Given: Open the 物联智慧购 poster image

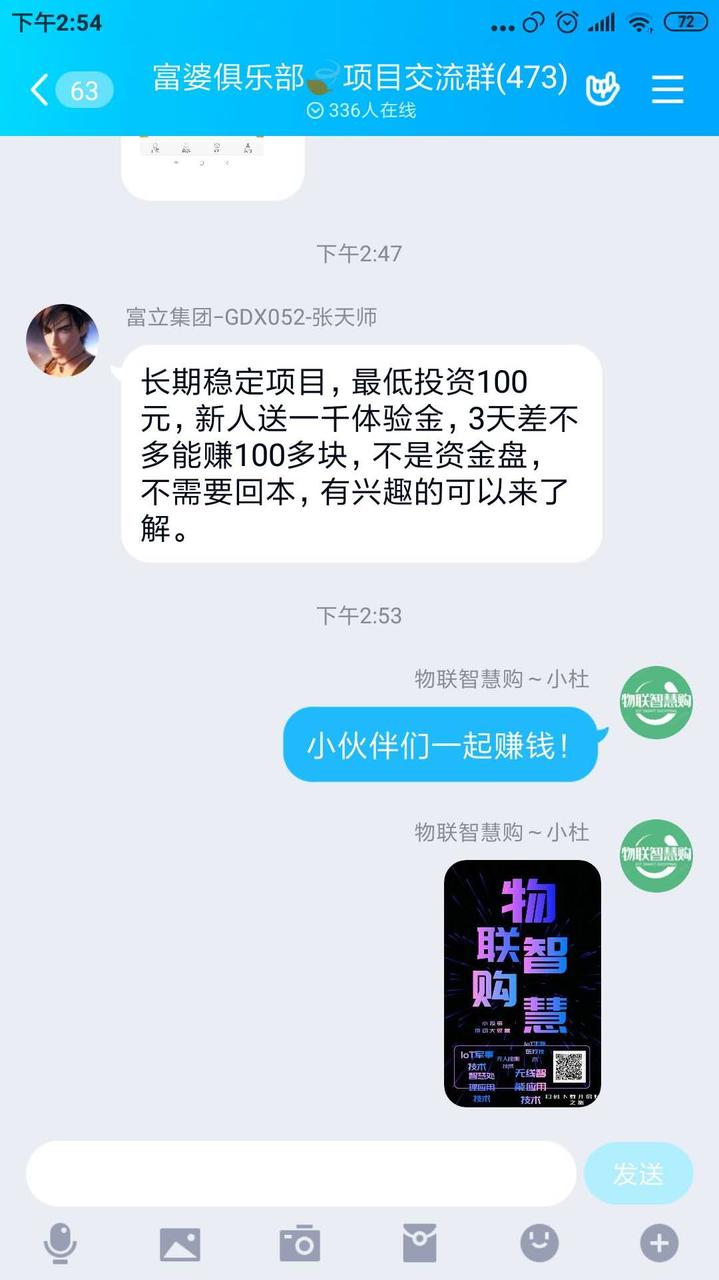Looking at the screenshot, I should pyautogui.click(x=522, y=983).
